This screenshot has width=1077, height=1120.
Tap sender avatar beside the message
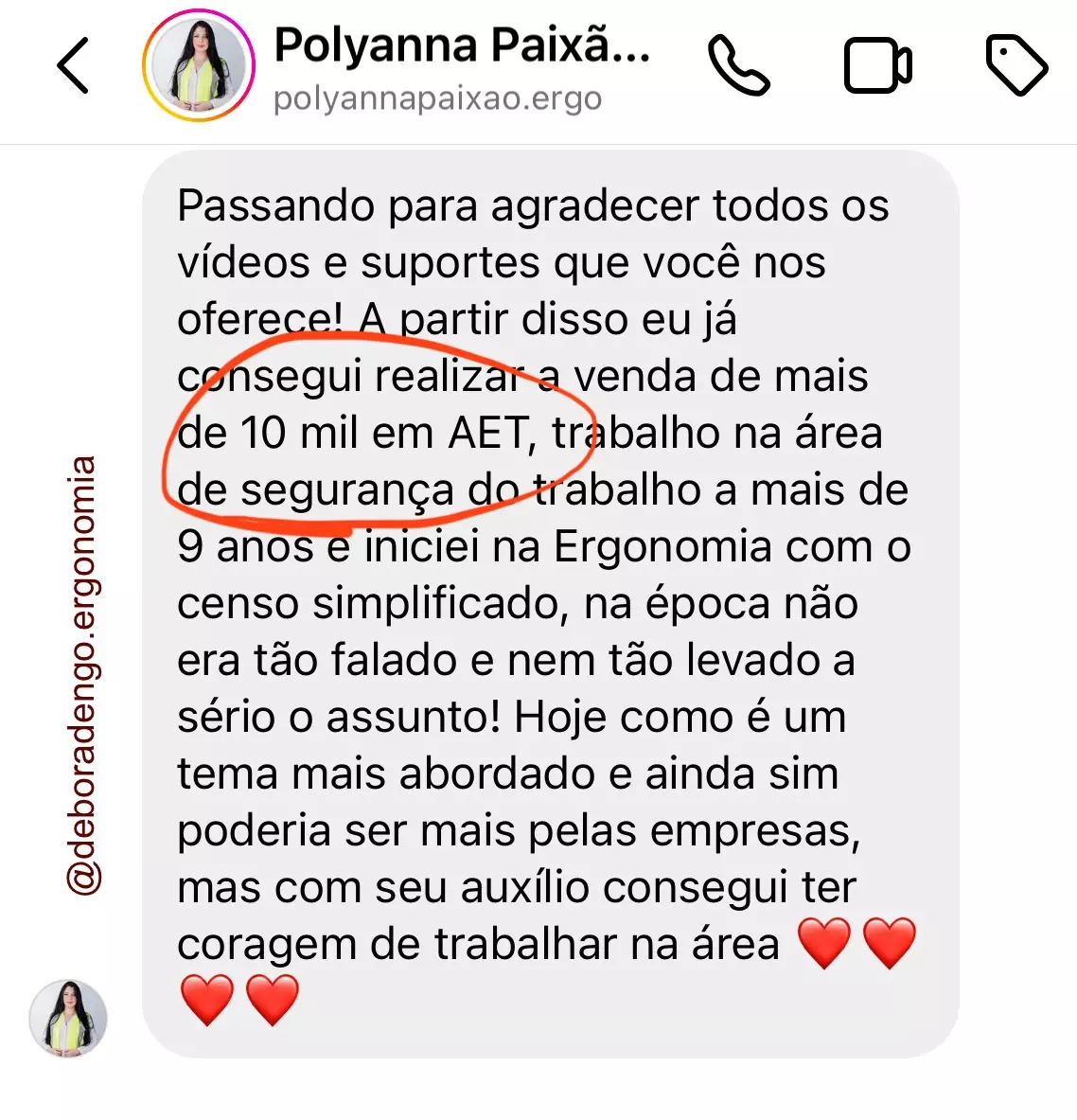[x=68, y=1019]
